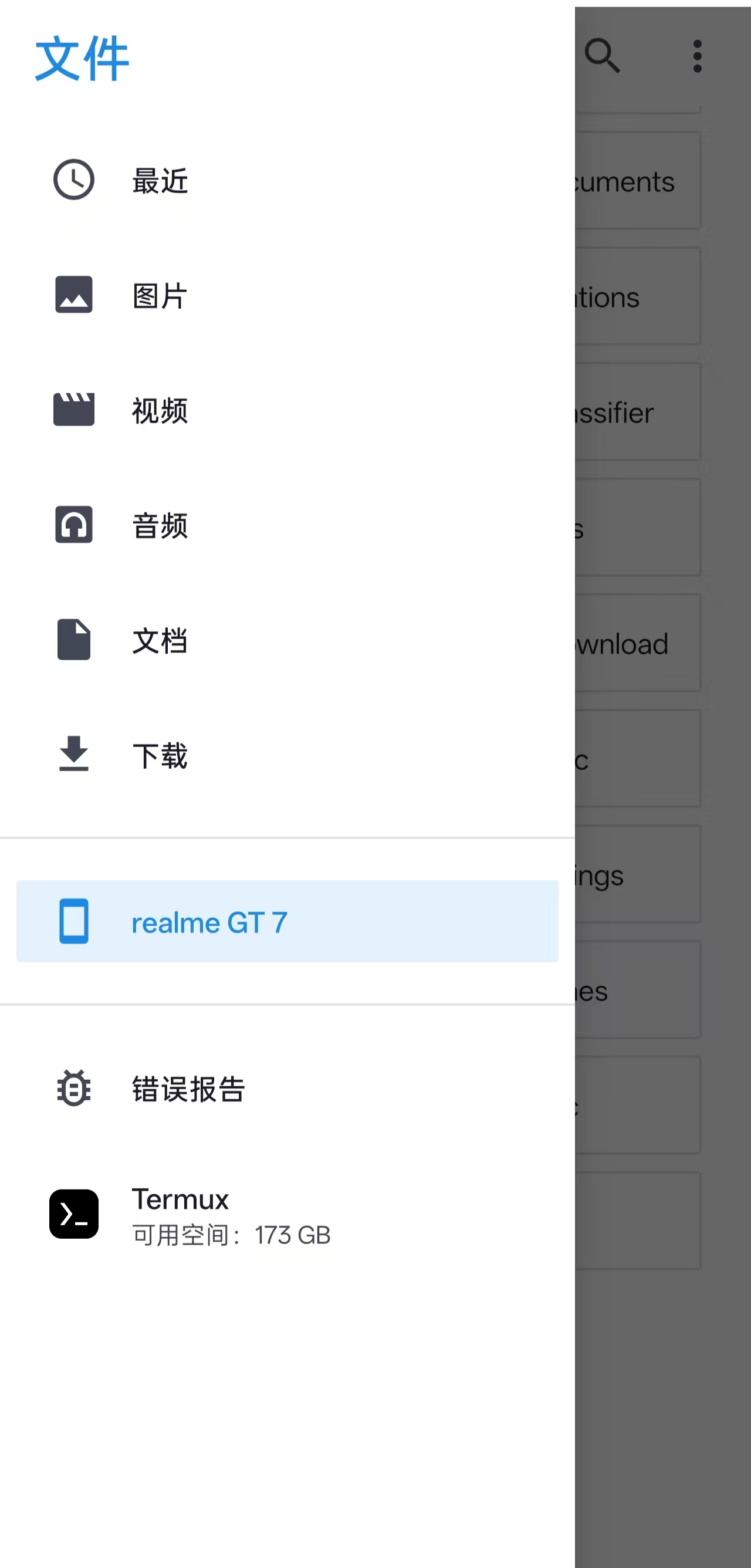Open 文档 (Documents) category

(x=160, y=640)
